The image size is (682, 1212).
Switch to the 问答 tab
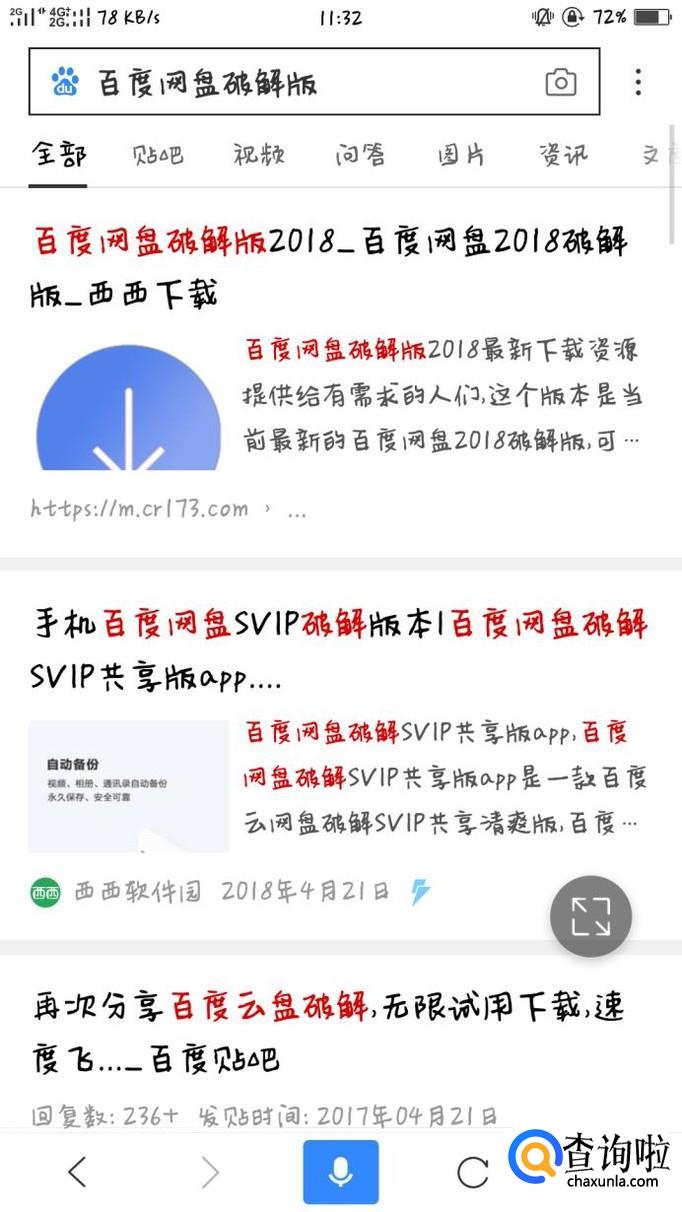360,155
